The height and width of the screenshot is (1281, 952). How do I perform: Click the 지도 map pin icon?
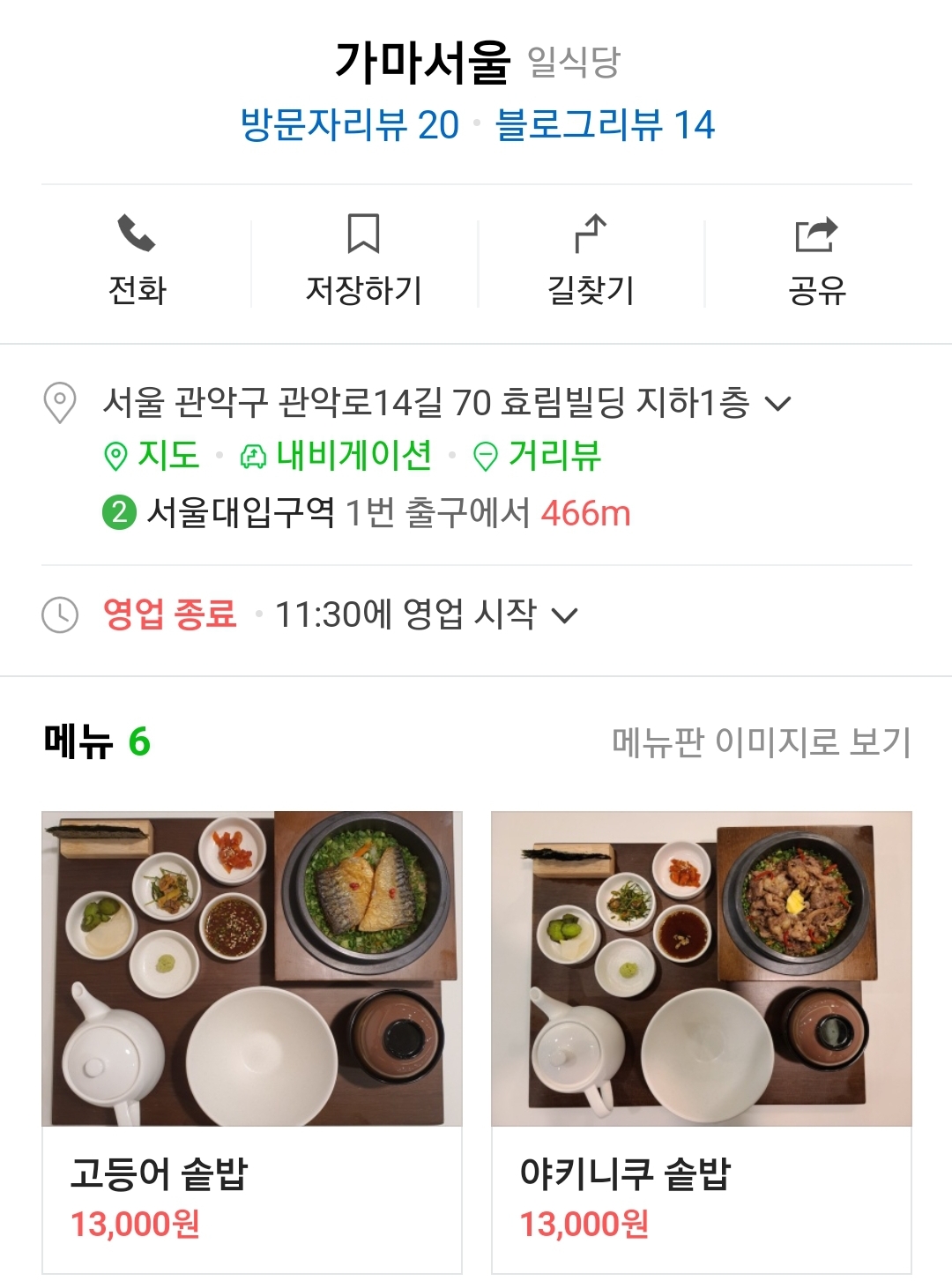114,455
